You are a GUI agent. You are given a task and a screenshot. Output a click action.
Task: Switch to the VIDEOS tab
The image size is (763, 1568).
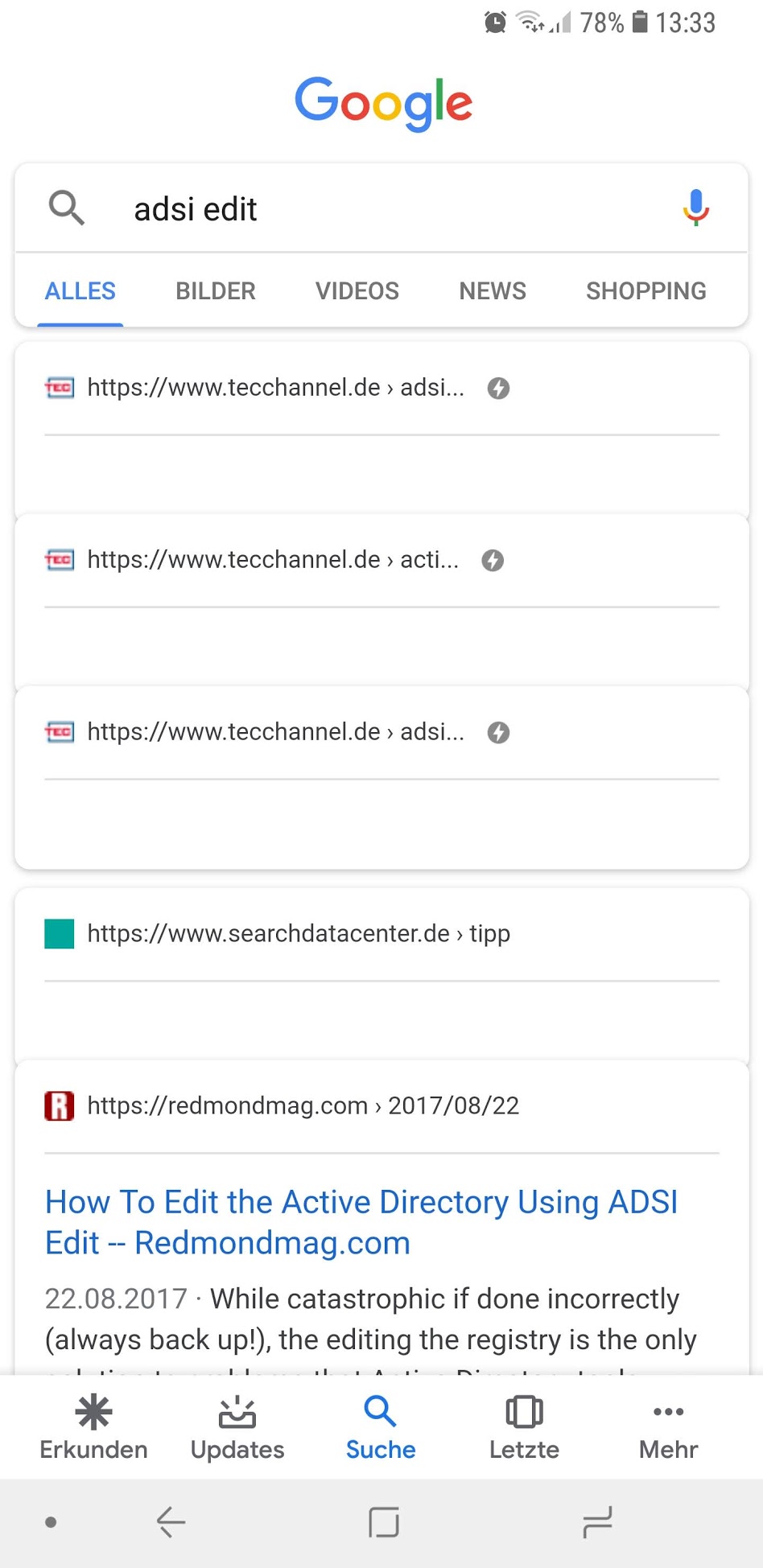pos(357,291)
